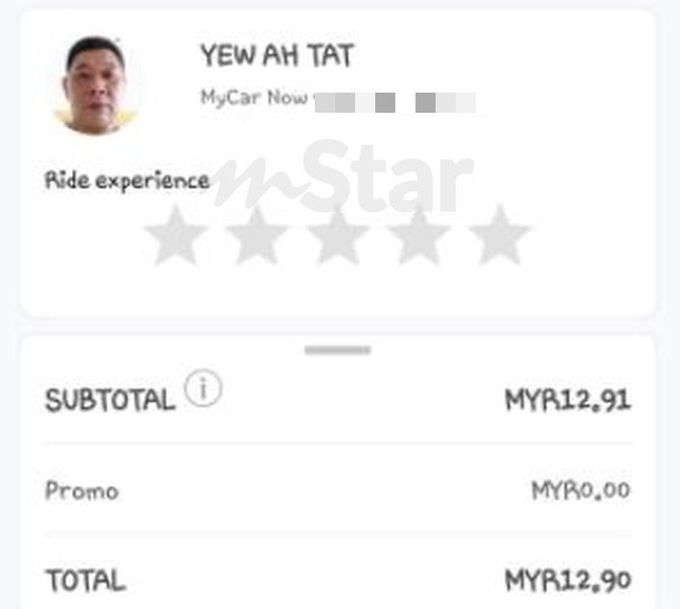Rate the ride four stars
The width and height of the screenshot is (680, 609).
(x=419, y=238)
